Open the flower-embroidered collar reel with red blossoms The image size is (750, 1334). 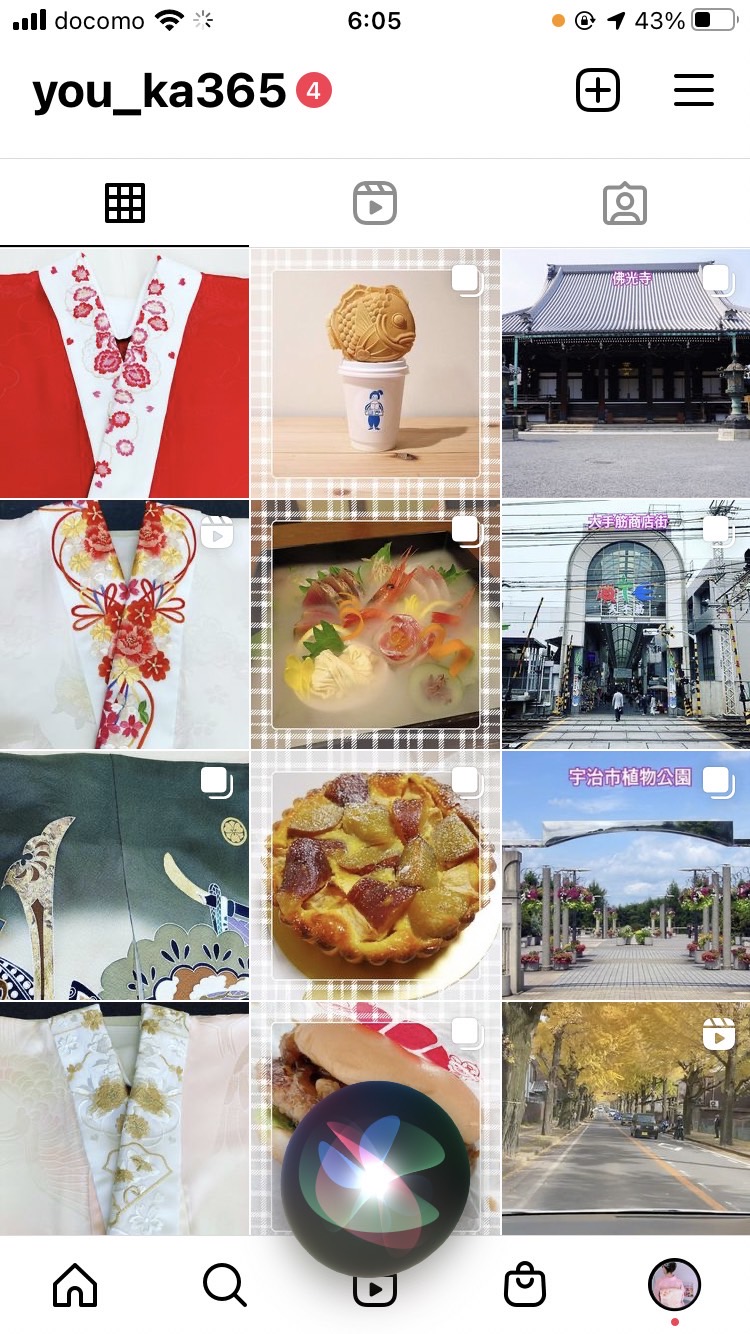124,625
